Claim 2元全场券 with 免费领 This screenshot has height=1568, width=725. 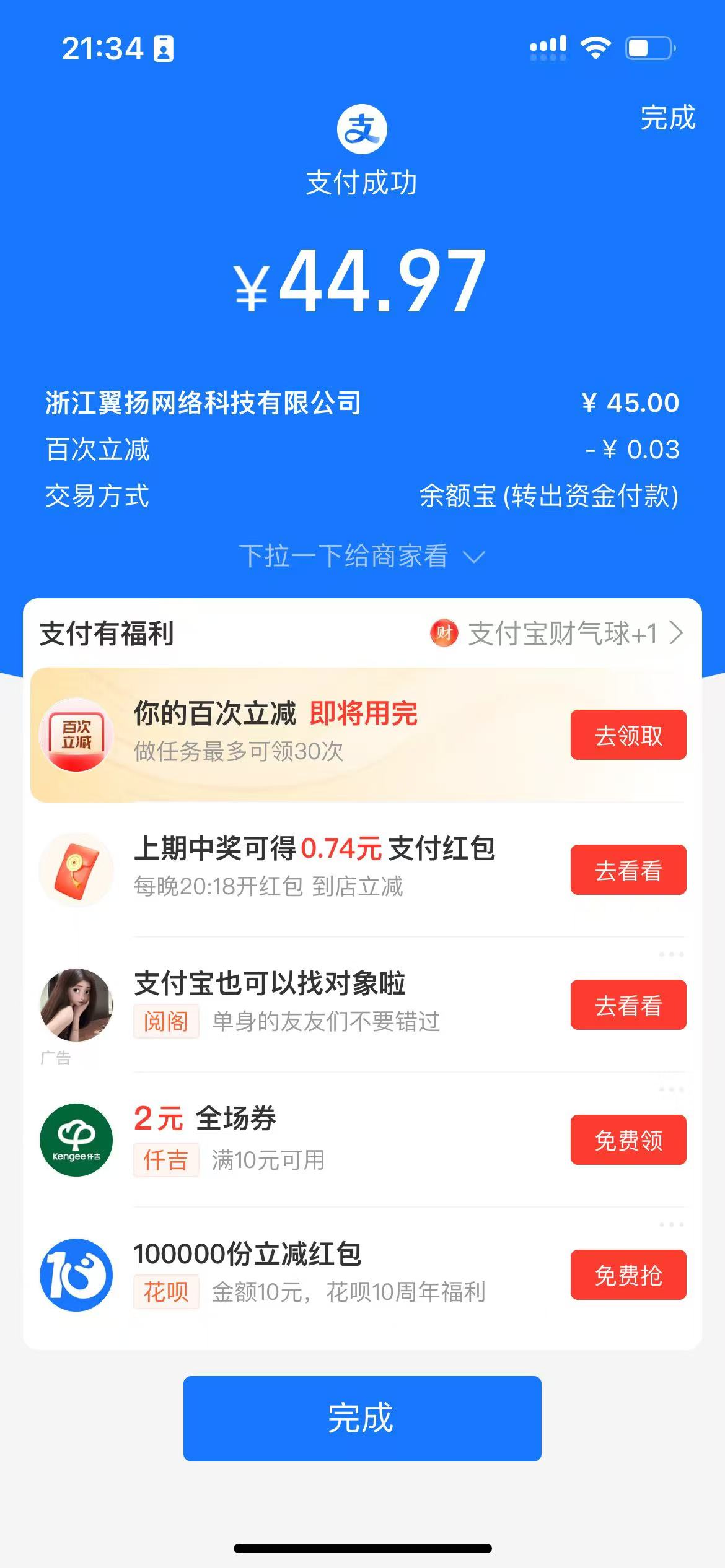[x=628, y=1140]
